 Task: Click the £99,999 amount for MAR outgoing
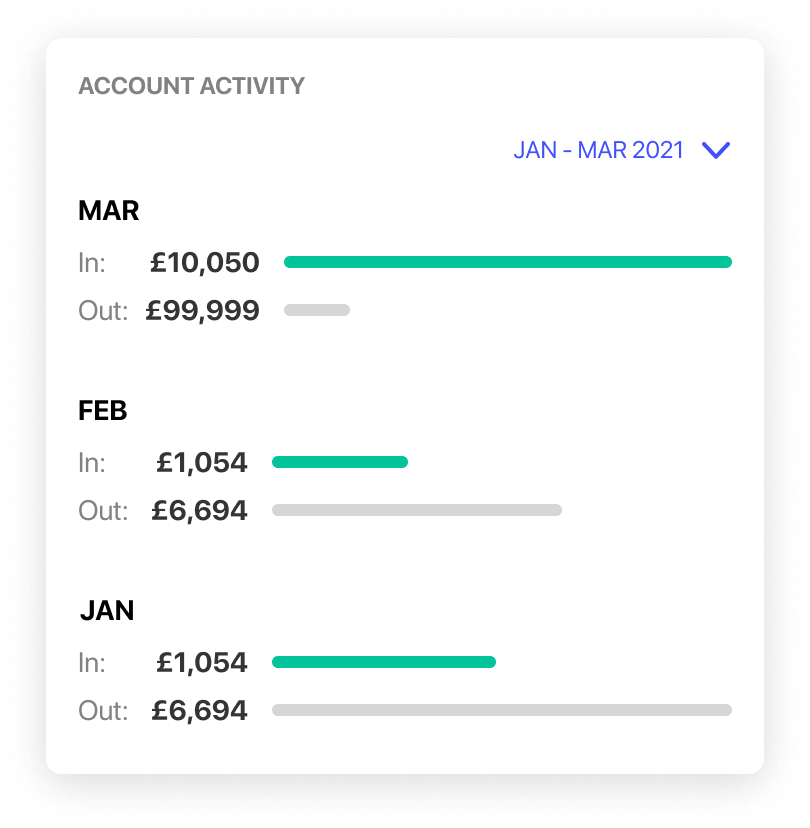pos(203,310)
